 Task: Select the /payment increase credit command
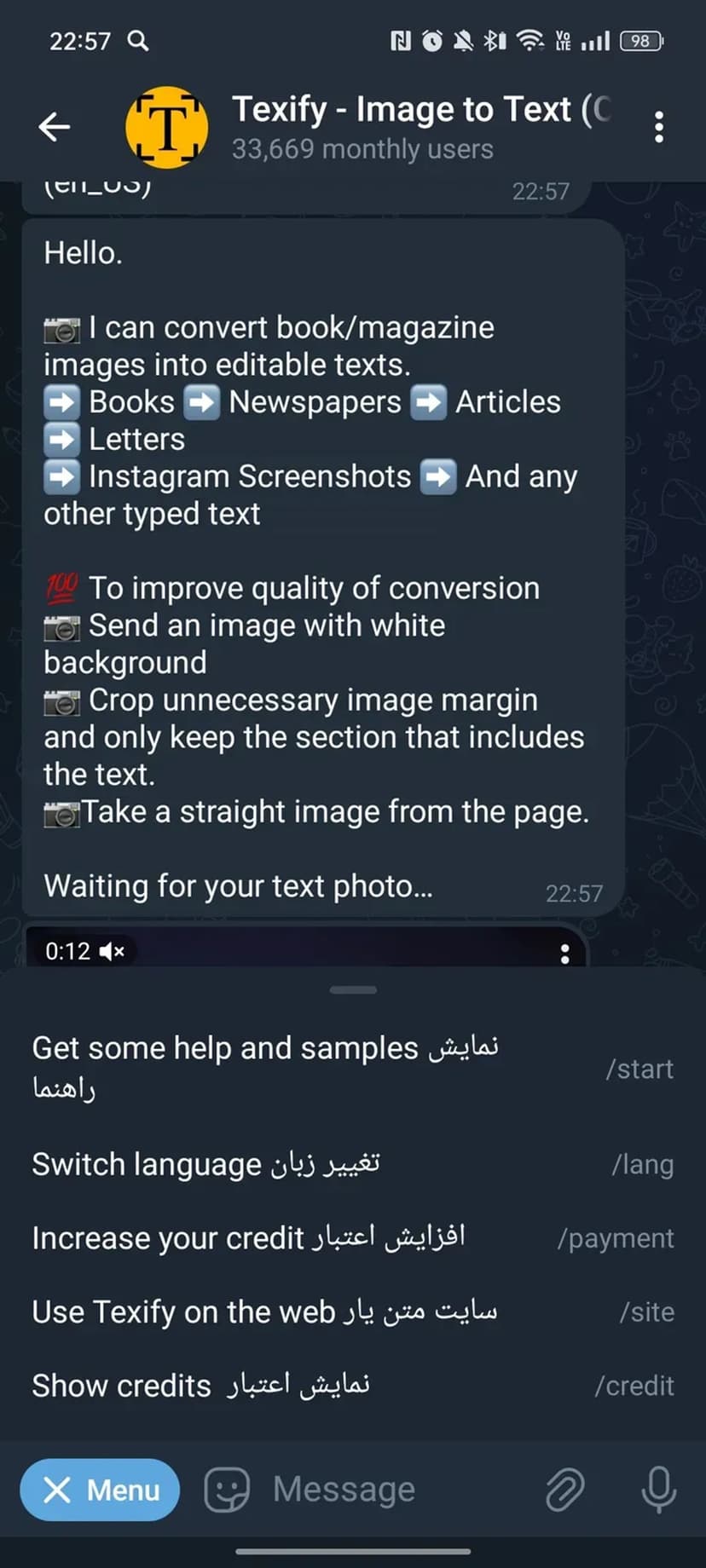click(352, 1237)
